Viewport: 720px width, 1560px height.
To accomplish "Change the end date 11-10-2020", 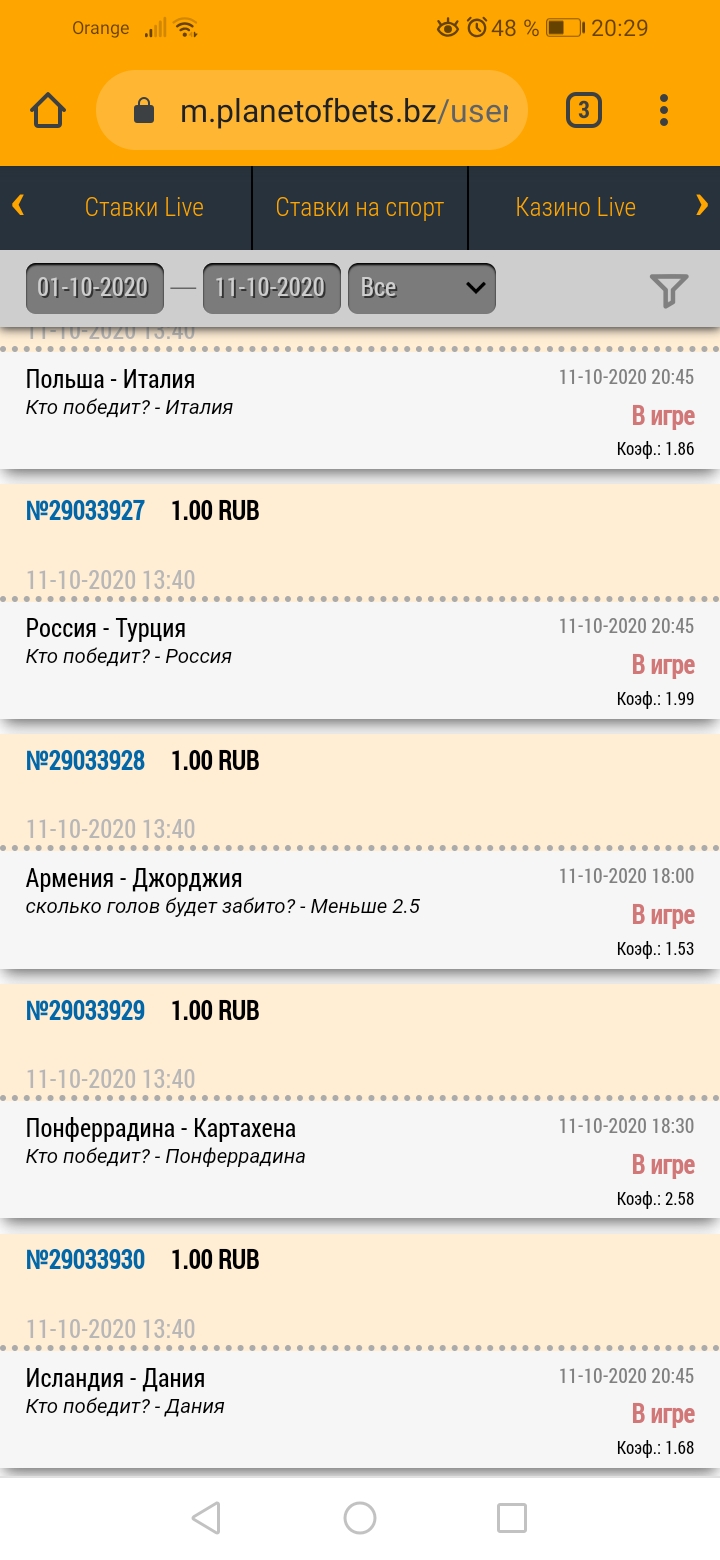I will pos(271,288).
